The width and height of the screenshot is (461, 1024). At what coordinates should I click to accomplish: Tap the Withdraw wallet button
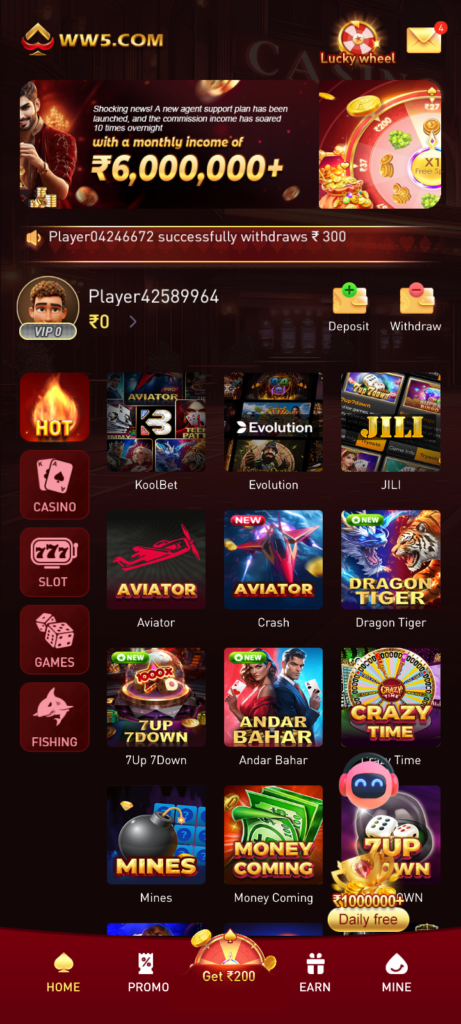415,308
